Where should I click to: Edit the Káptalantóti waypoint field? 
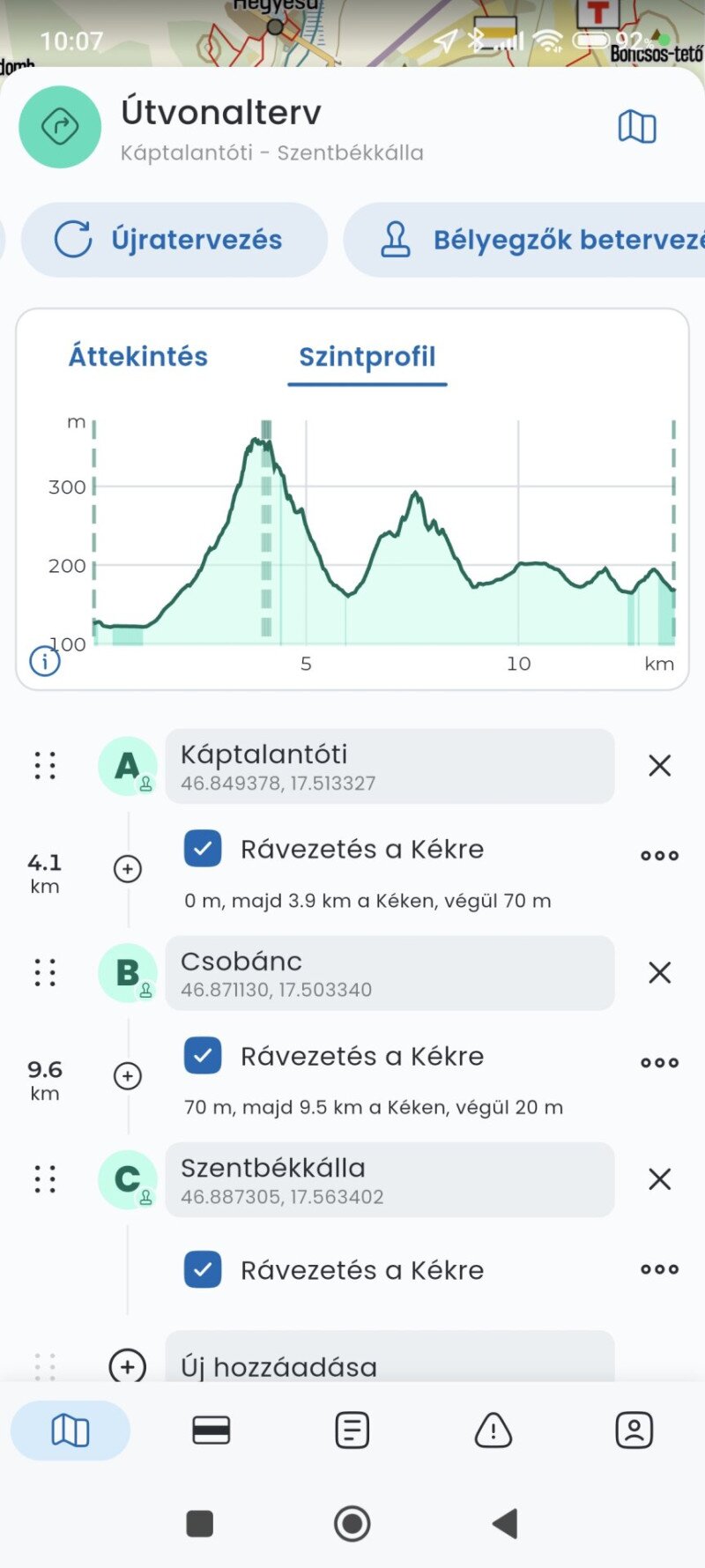389,766
